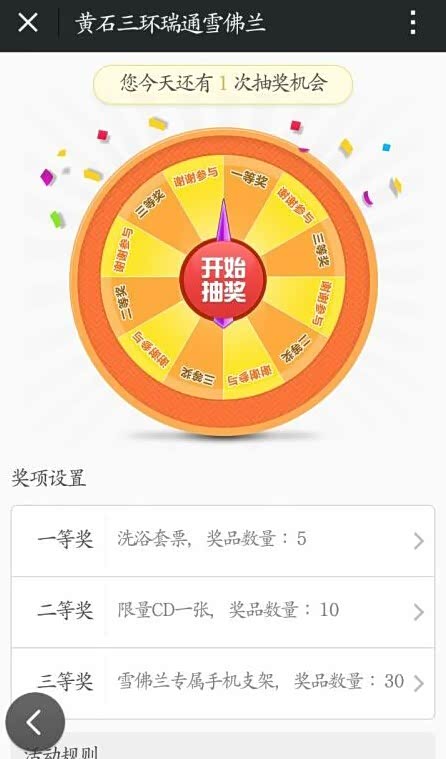Image resolution: width=446 pixels, height=759 pixels.
Task: Close the page with the X icon
Action: click(x=28, y=23)
